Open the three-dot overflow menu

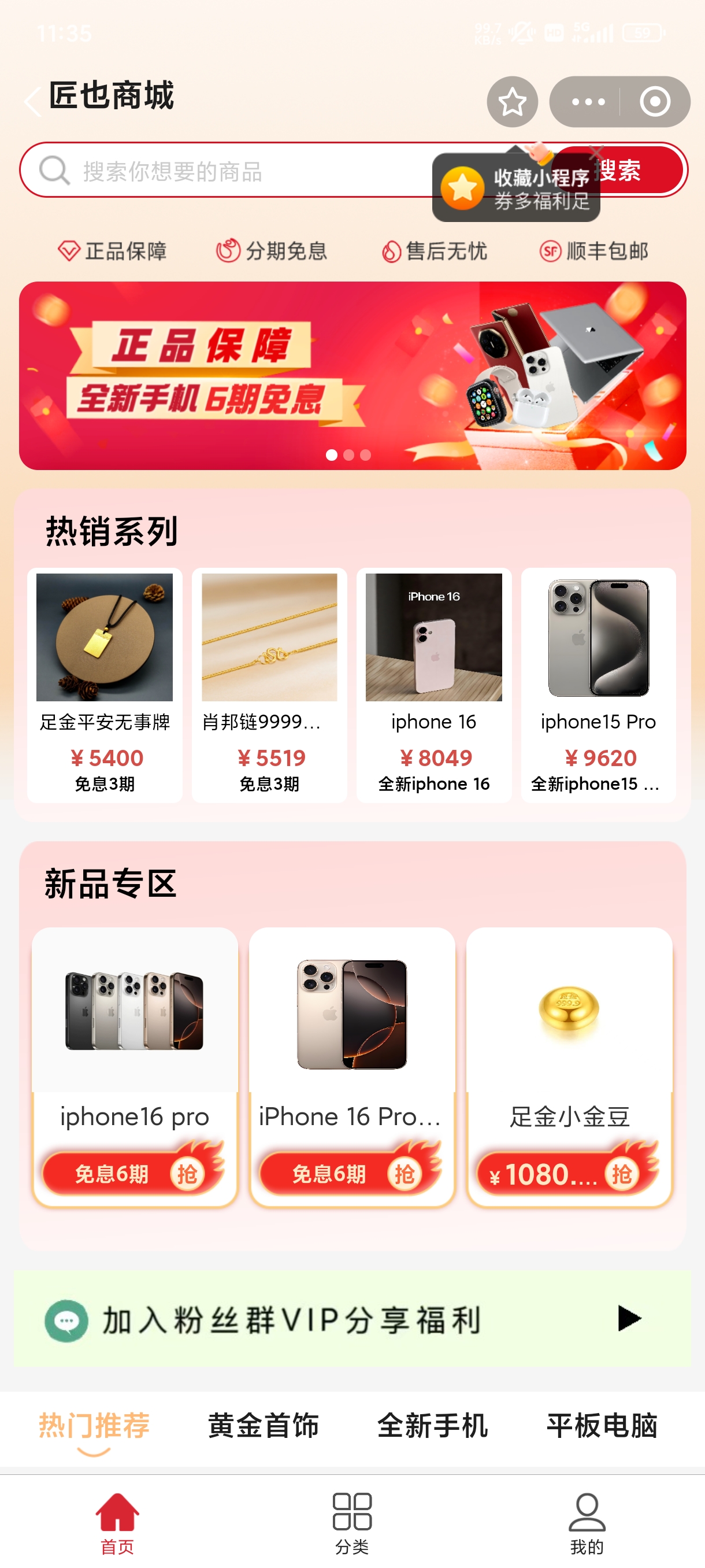point(588,101)
